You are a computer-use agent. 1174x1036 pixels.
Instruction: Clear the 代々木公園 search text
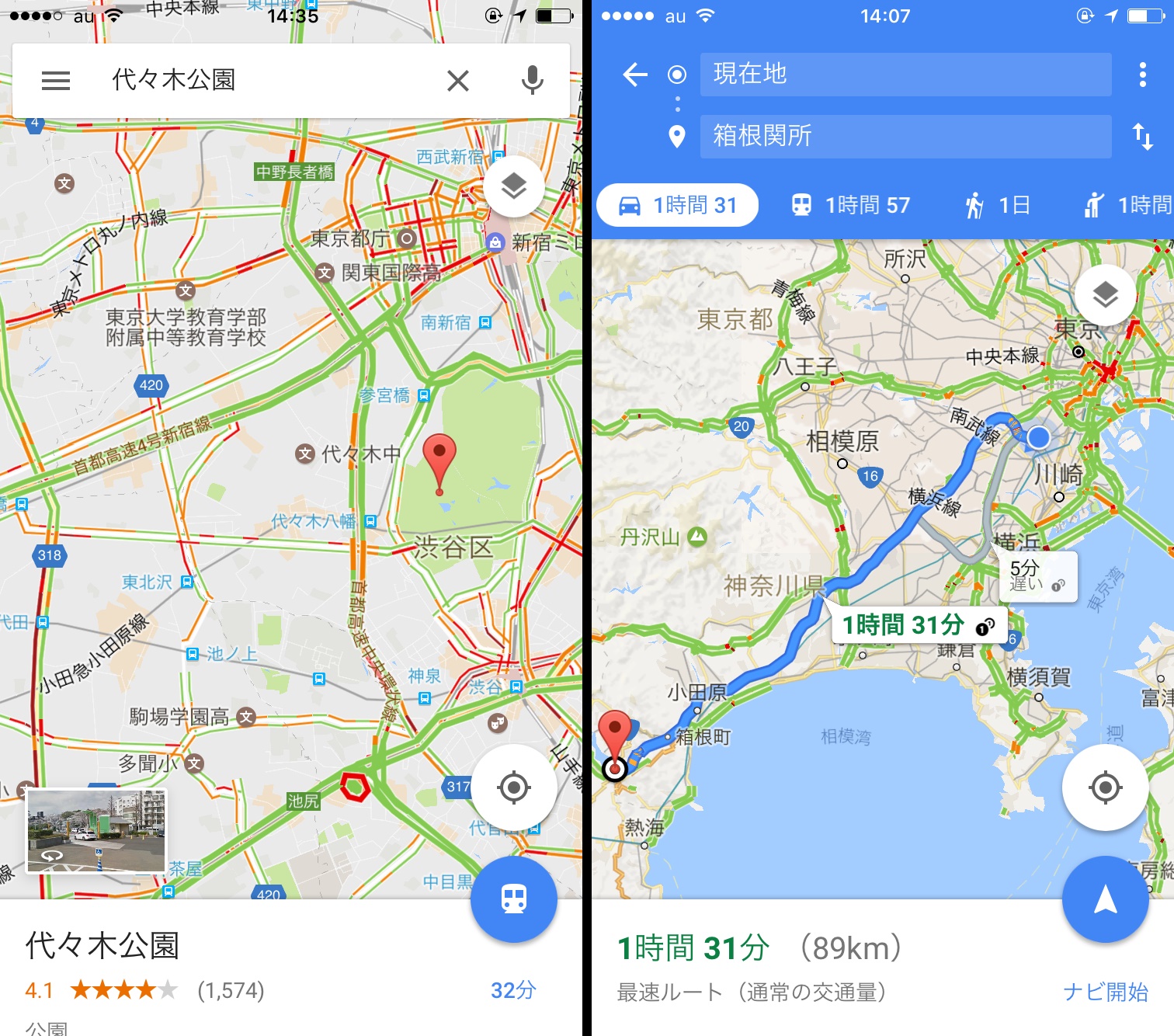pos(458,80)
